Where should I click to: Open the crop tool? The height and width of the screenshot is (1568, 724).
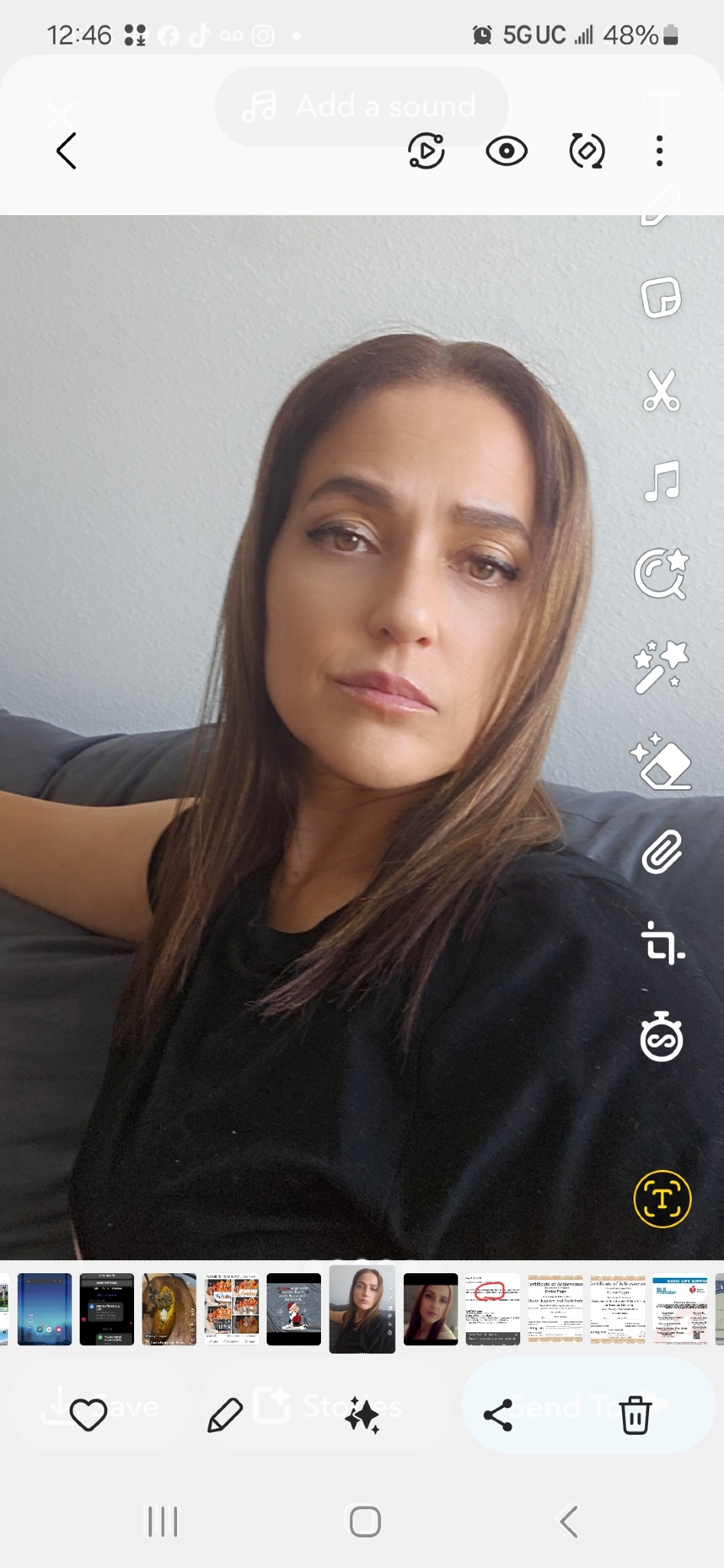pyautogui.click(x=662, y=943)
